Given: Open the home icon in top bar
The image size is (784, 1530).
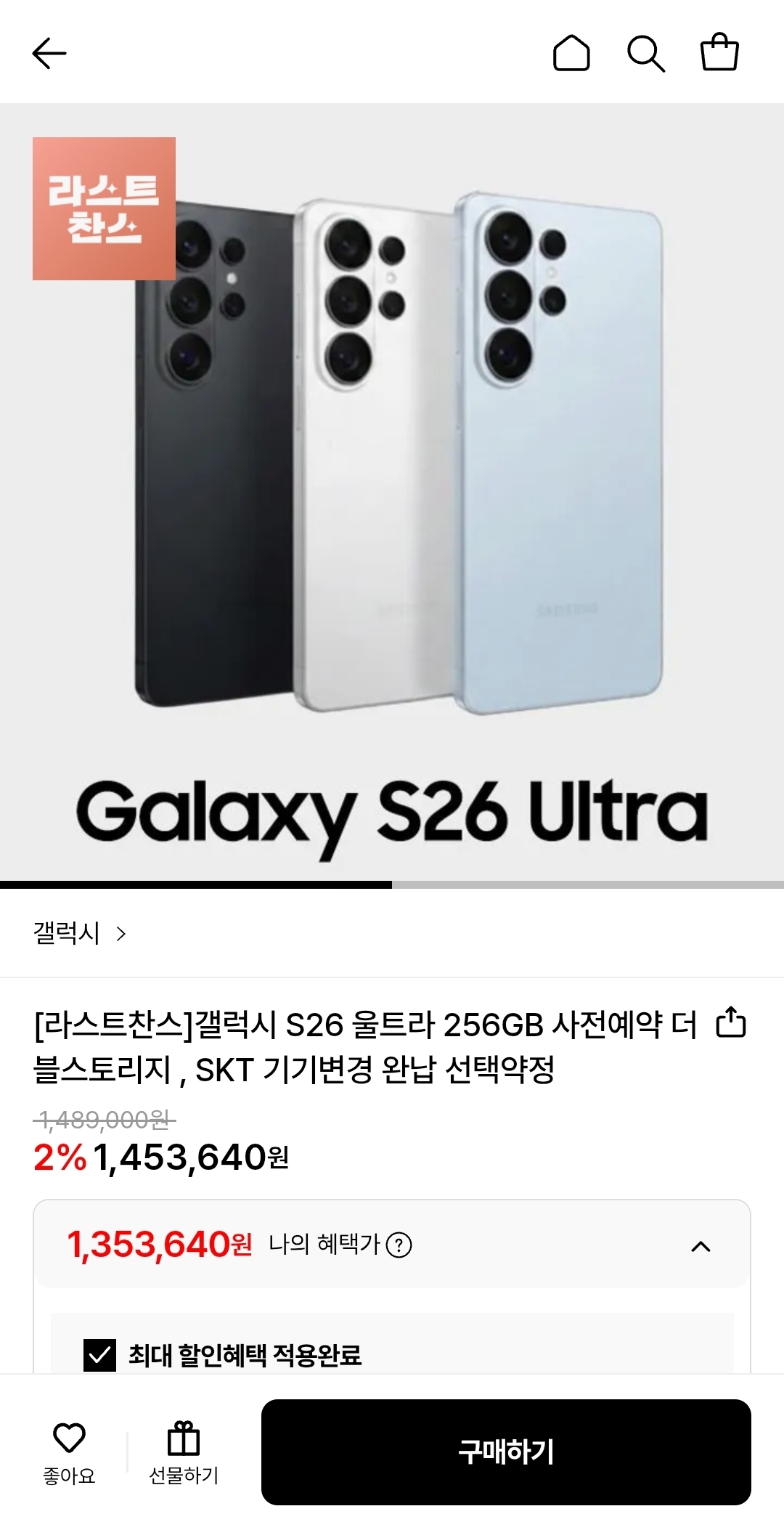Looking at the screenshot, I should (571, 53).
